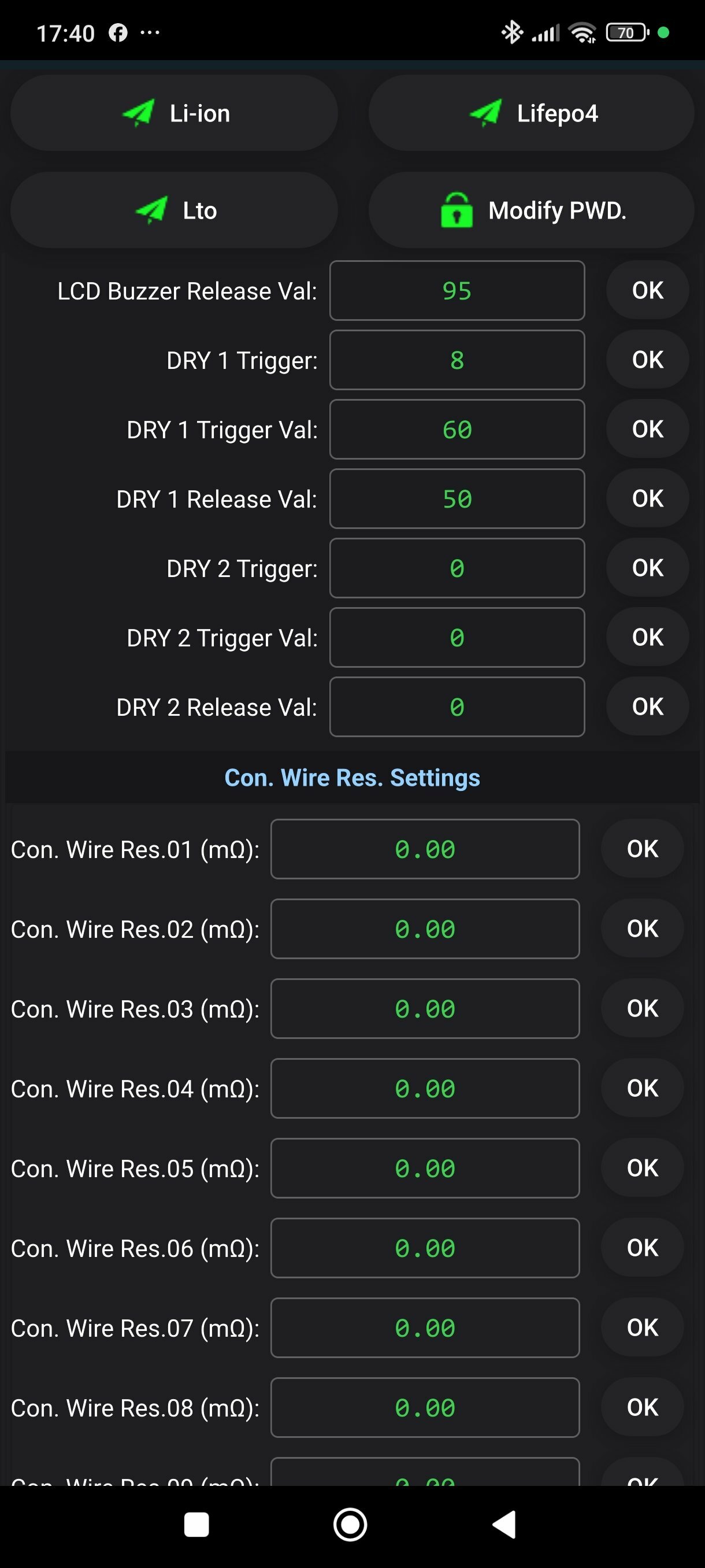Edit the DRY 2 Trigger Val field
The image size is (705, 1568).
[457, 637]
